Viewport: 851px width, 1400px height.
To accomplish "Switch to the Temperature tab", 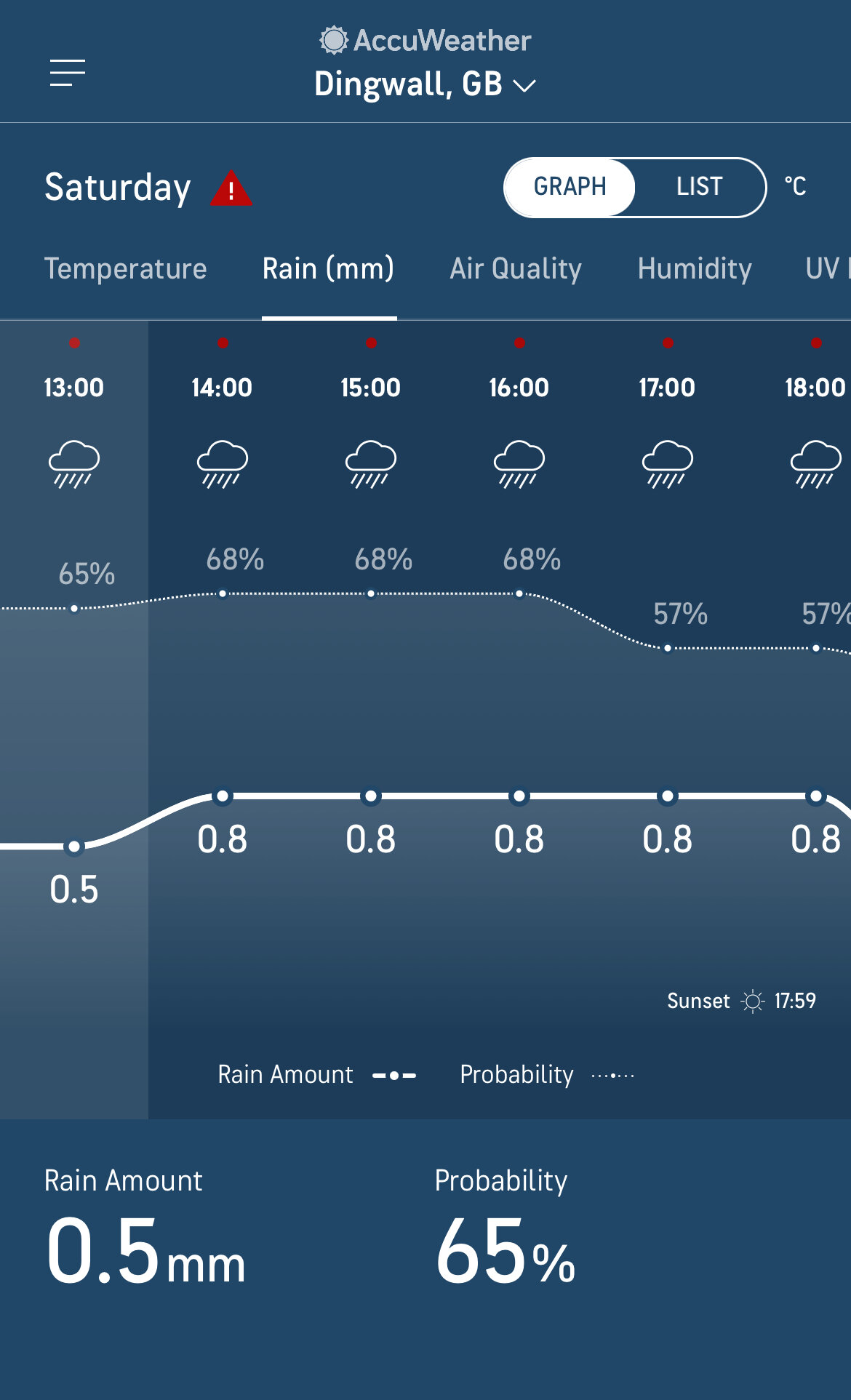I will pos(126,269).
